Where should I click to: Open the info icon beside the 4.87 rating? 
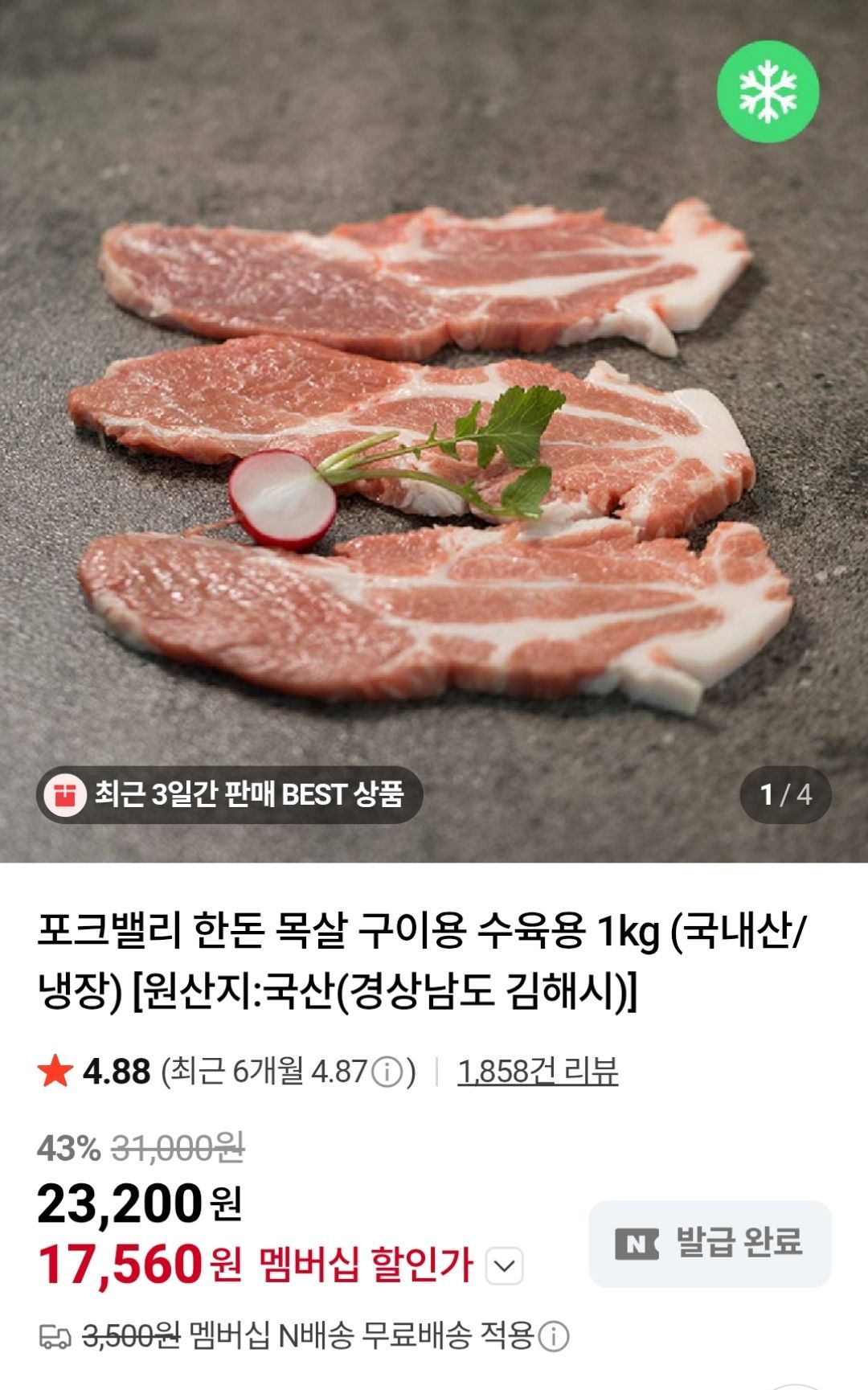[x=387, y=1072]
